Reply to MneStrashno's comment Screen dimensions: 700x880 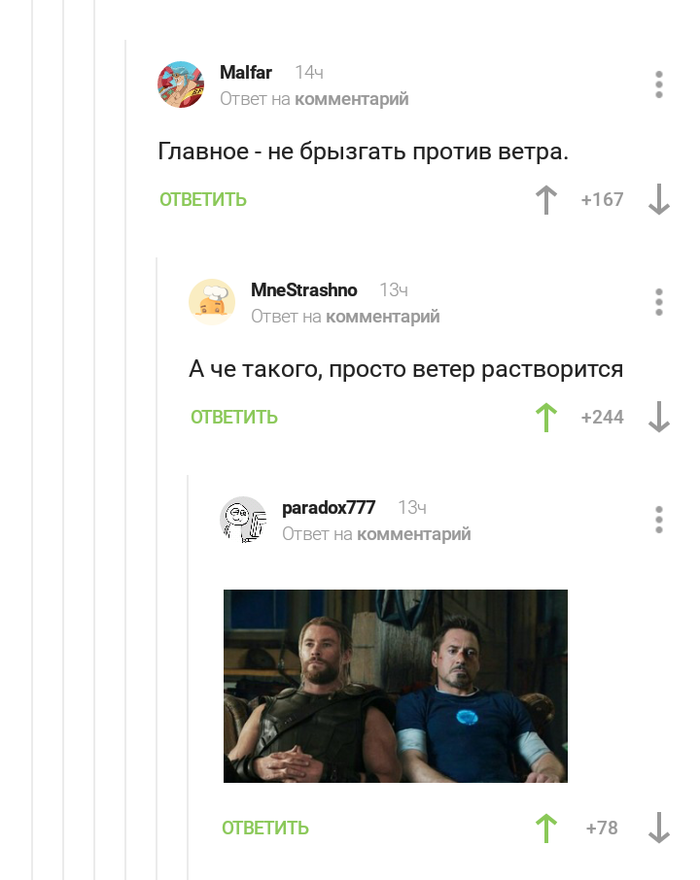pos(234,417)
